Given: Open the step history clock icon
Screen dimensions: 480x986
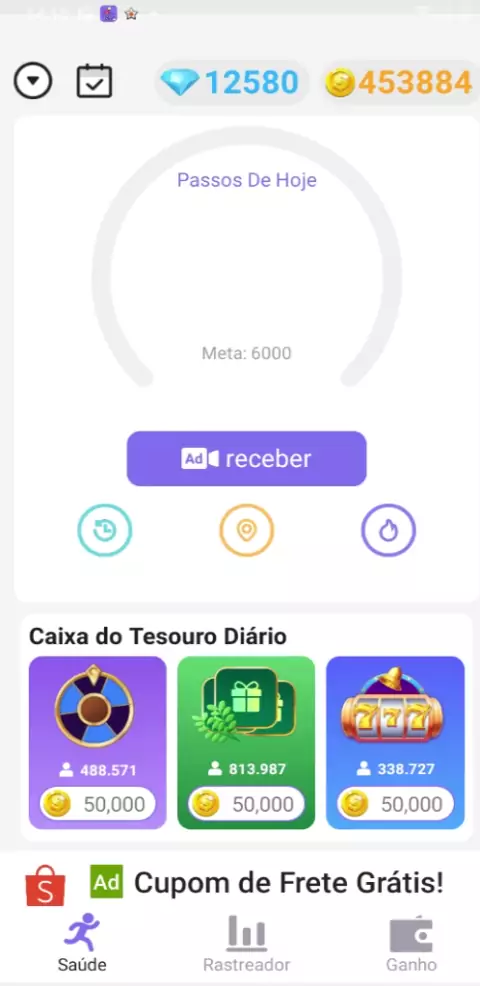Looking at the screenshot, I should pos(105,531).
